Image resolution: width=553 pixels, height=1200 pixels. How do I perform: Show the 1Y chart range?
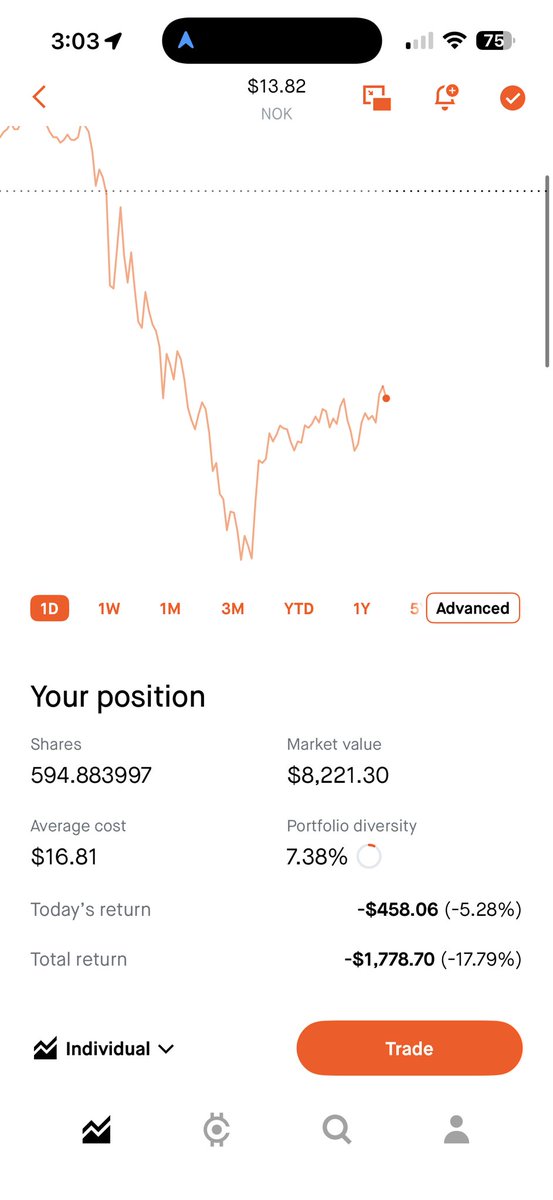pos(362,608)
